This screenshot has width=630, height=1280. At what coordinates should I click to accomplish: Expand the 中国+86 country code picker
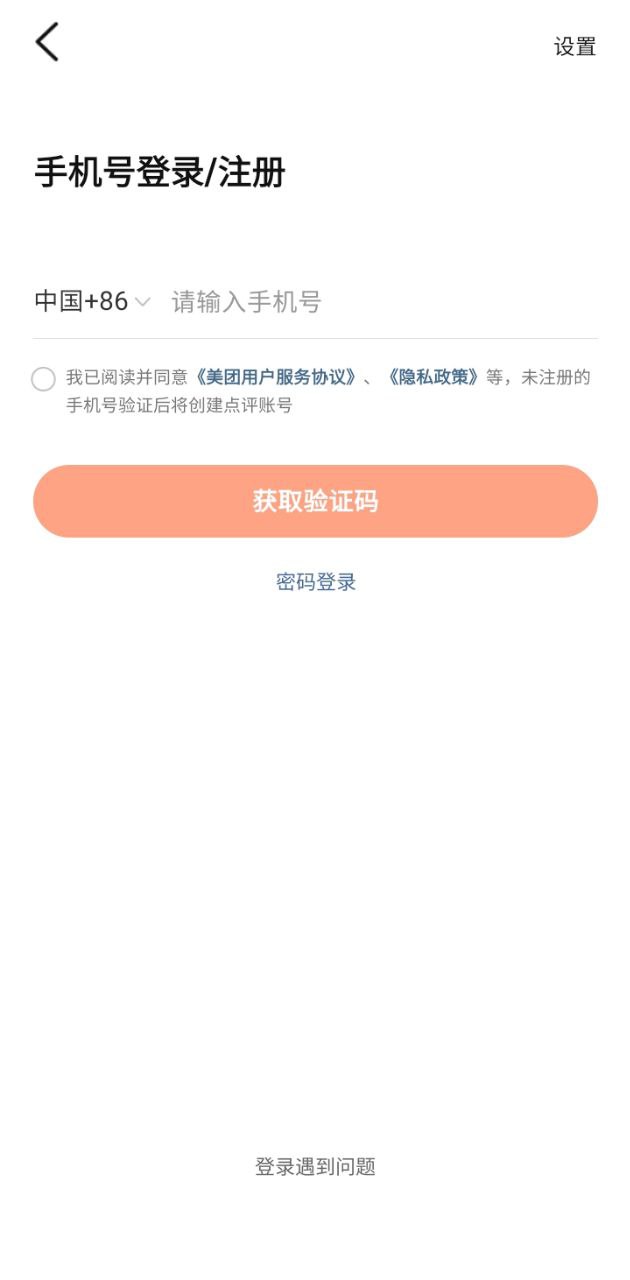[x=92, y=301]
